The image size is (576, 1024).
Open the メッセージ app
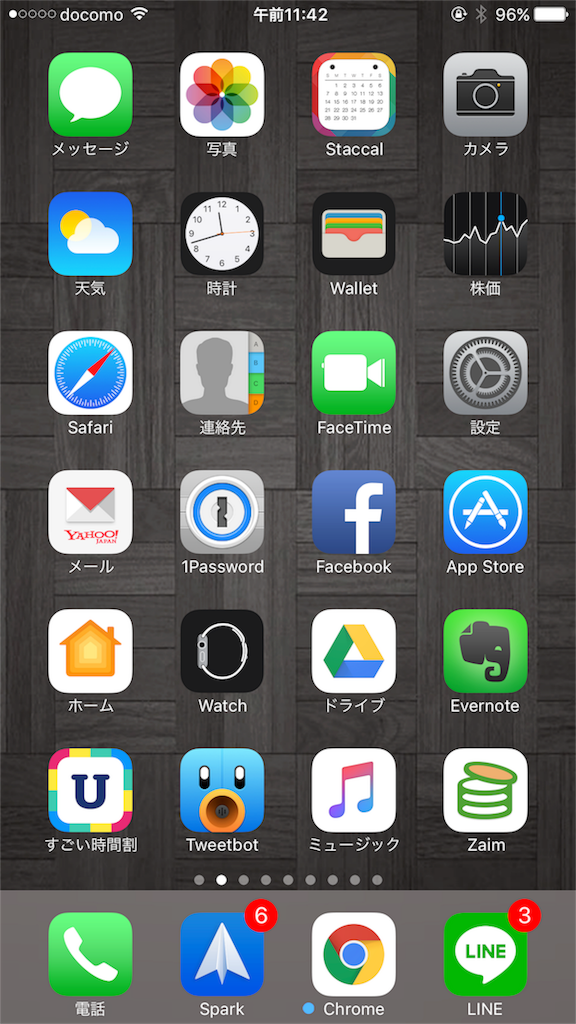click(90, 95)
